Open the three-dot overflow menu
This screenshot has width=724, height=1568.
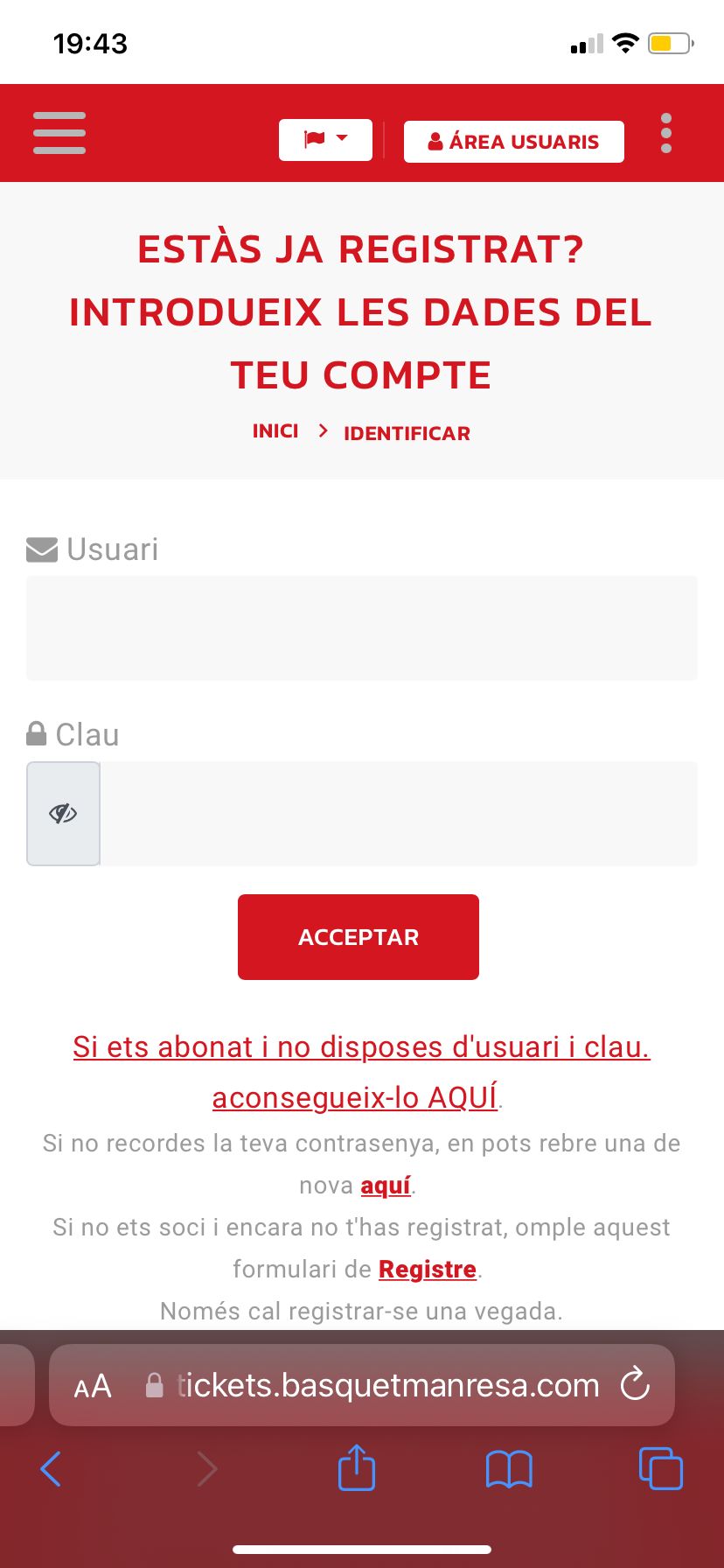pyautogui.click(x=666, y=133)
